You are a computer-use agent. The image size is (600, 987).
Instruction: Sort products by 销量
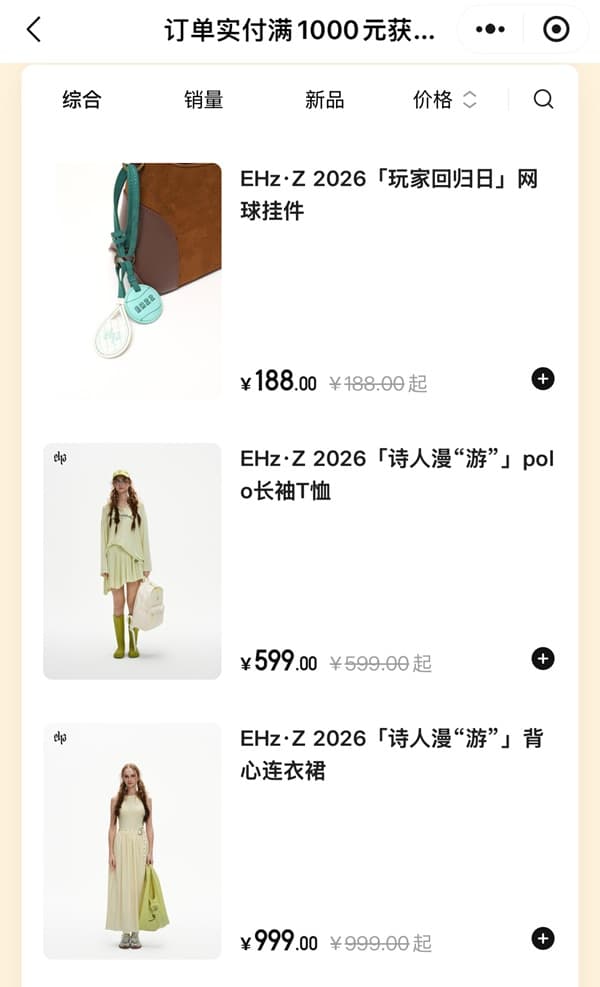pyautogui.click(x=203, y=99)
